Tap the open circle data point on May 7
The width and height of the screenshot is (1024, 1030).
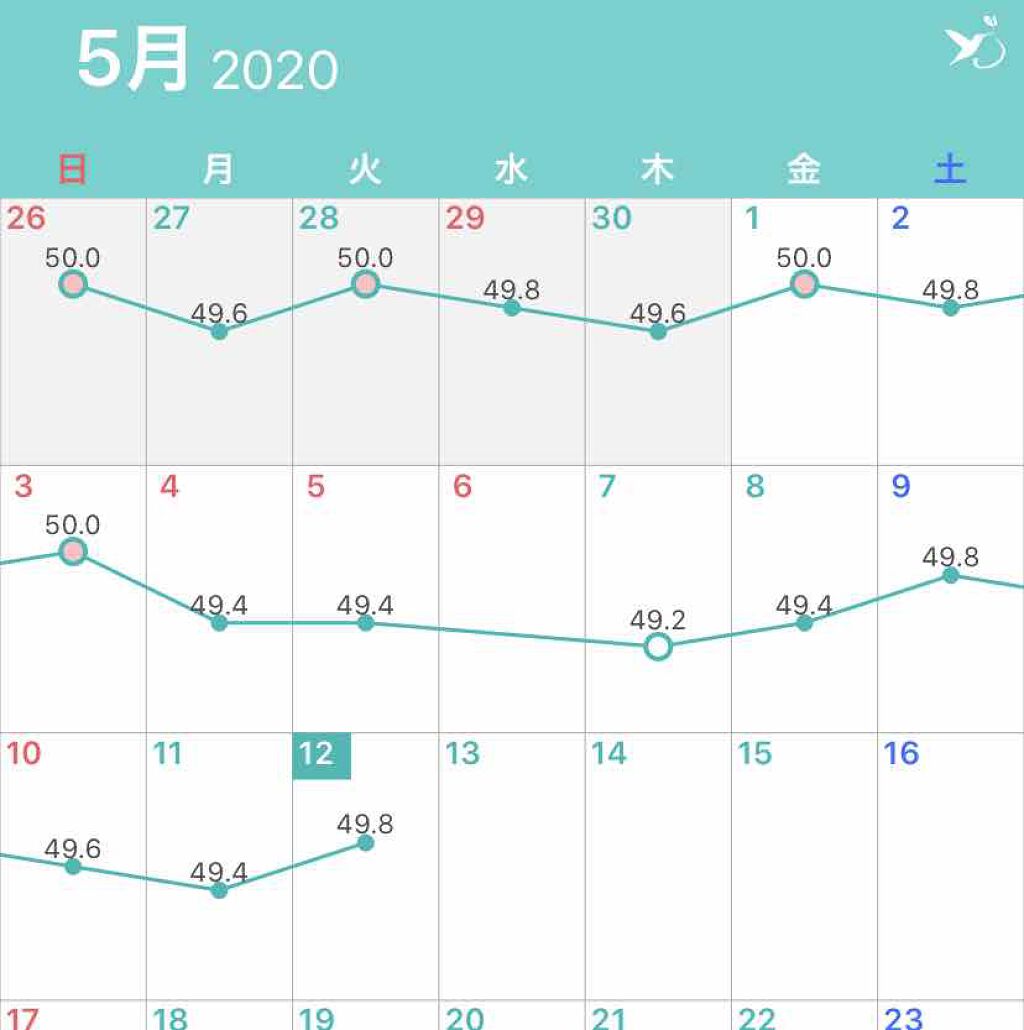[x=657, y=647]
